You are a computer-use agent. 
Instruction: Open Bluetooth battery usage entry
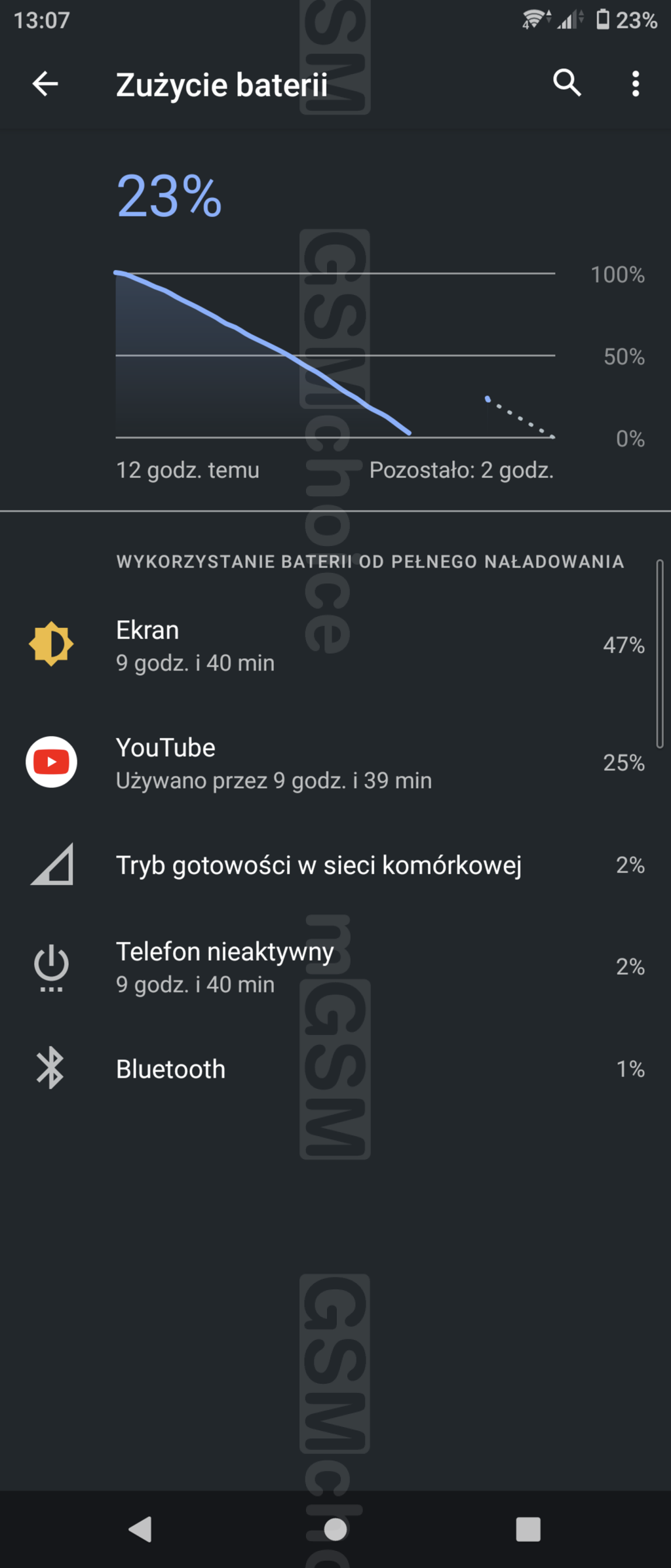pyautogui.click(x=335, y=1069)
